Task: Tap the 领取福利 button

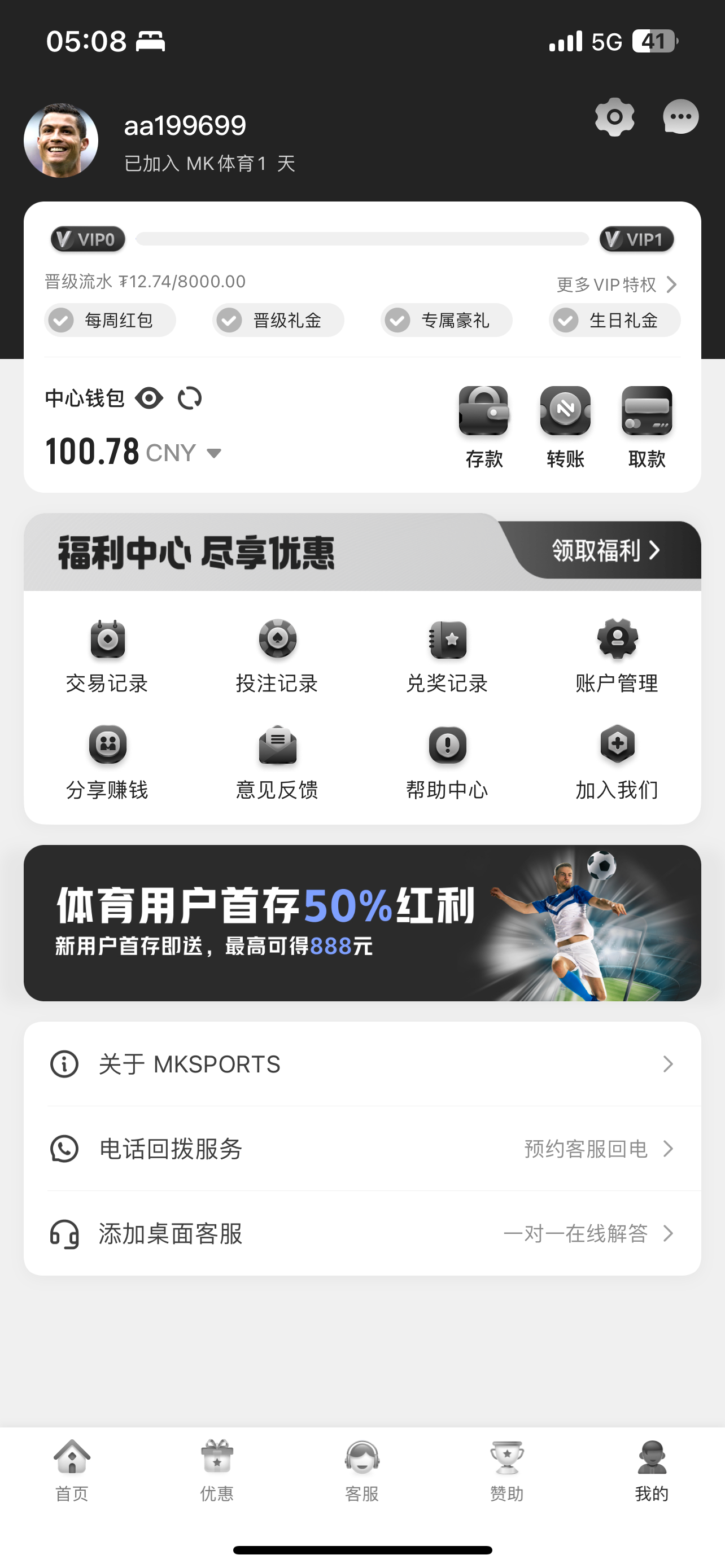Action: (x=605, y=550)
